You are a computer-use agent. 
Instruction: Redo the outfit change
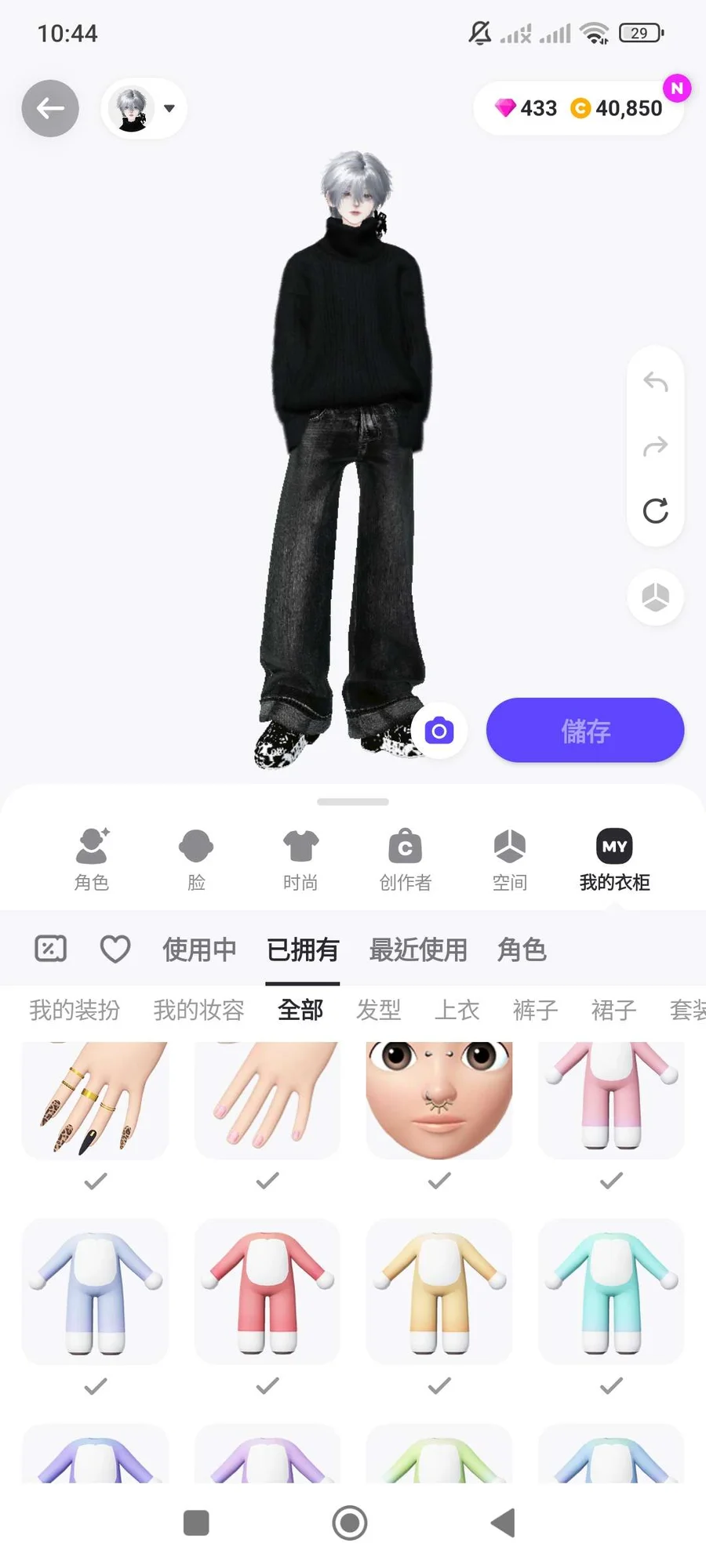(x=655, y=447)
